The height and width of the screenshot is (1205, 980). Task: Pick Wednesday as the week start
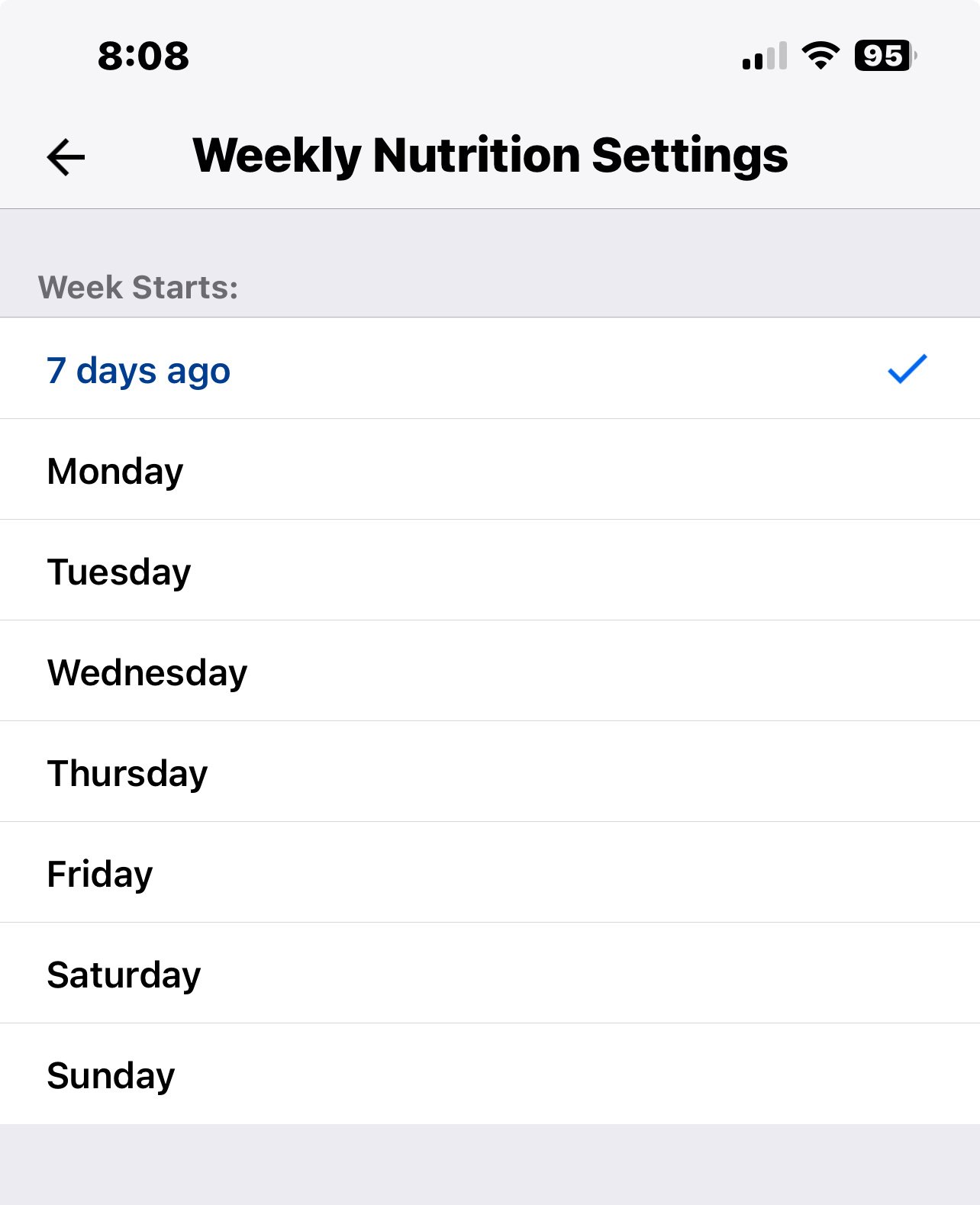click(x=147, y=672)
